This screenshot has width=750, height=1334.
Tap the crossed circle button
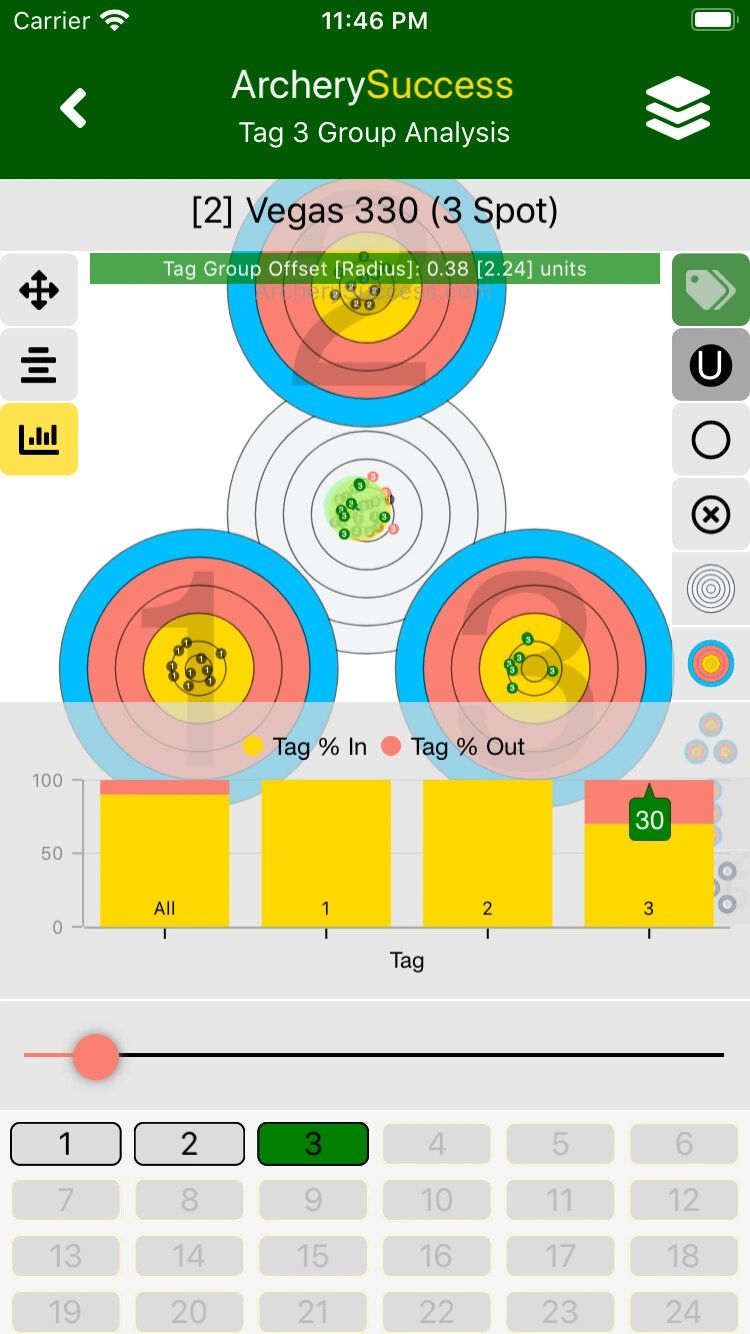click(710, 515)
